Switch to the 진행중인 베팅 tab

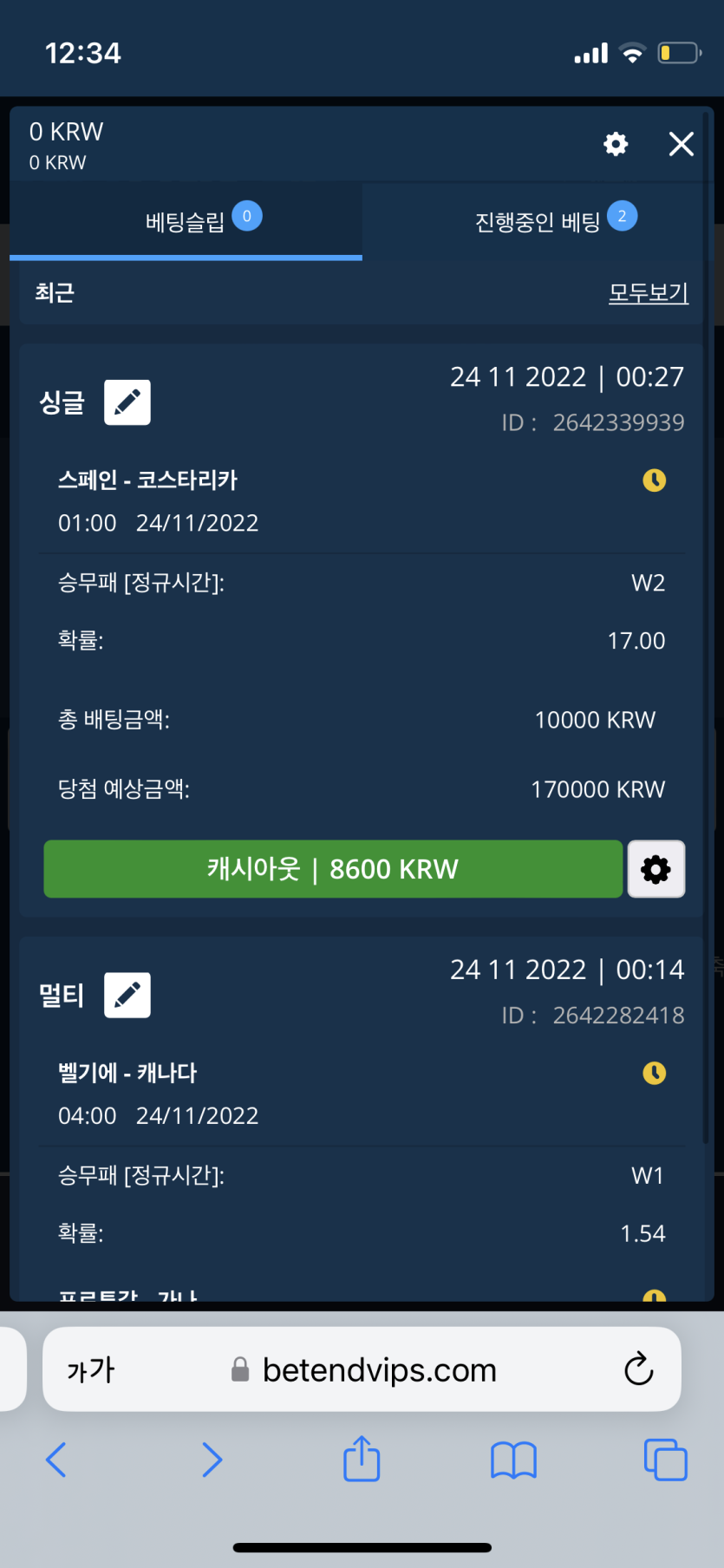click(x=538, y=222)
